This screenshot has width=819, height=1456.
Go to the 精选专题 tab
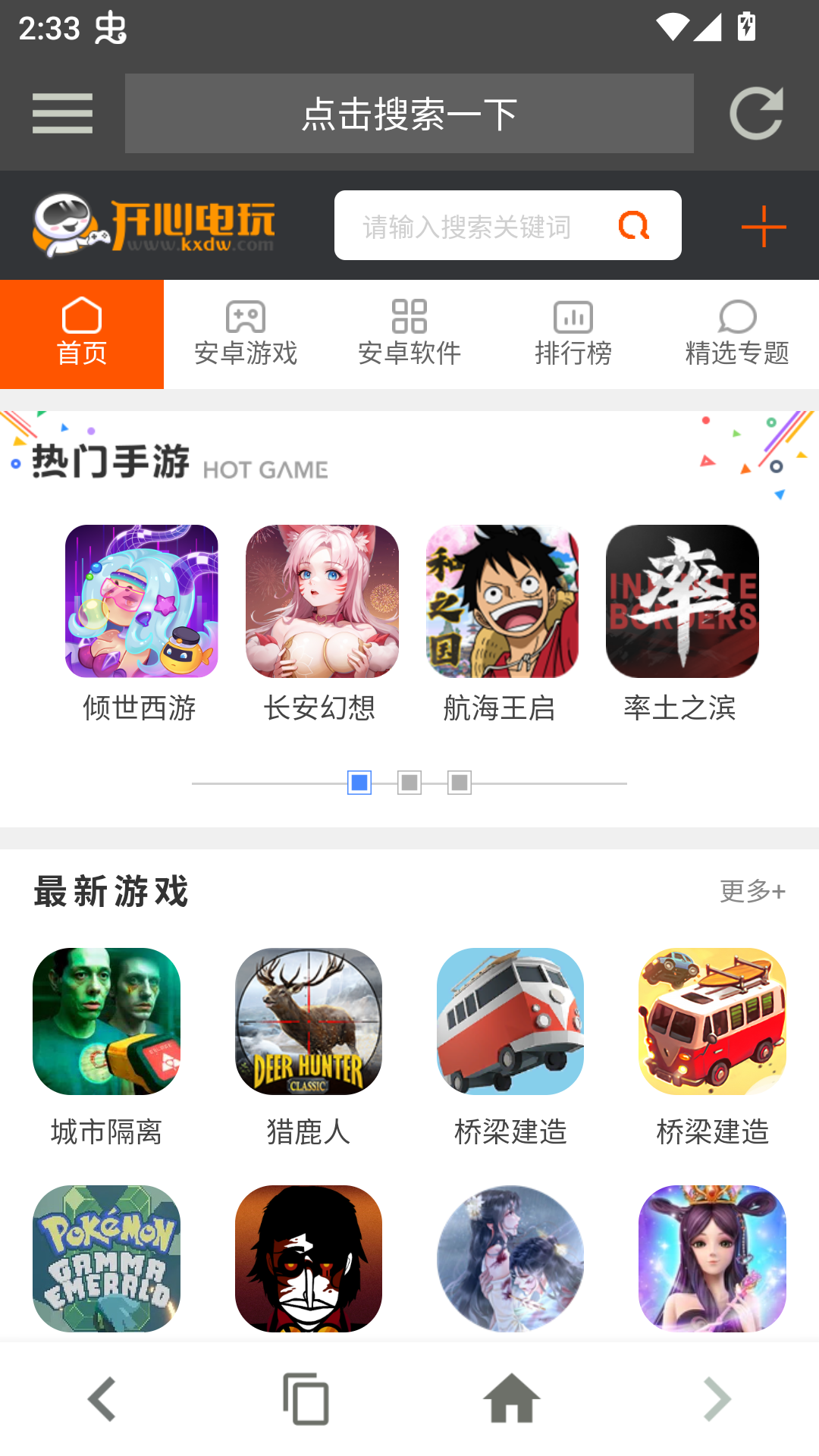coord(737,334)
